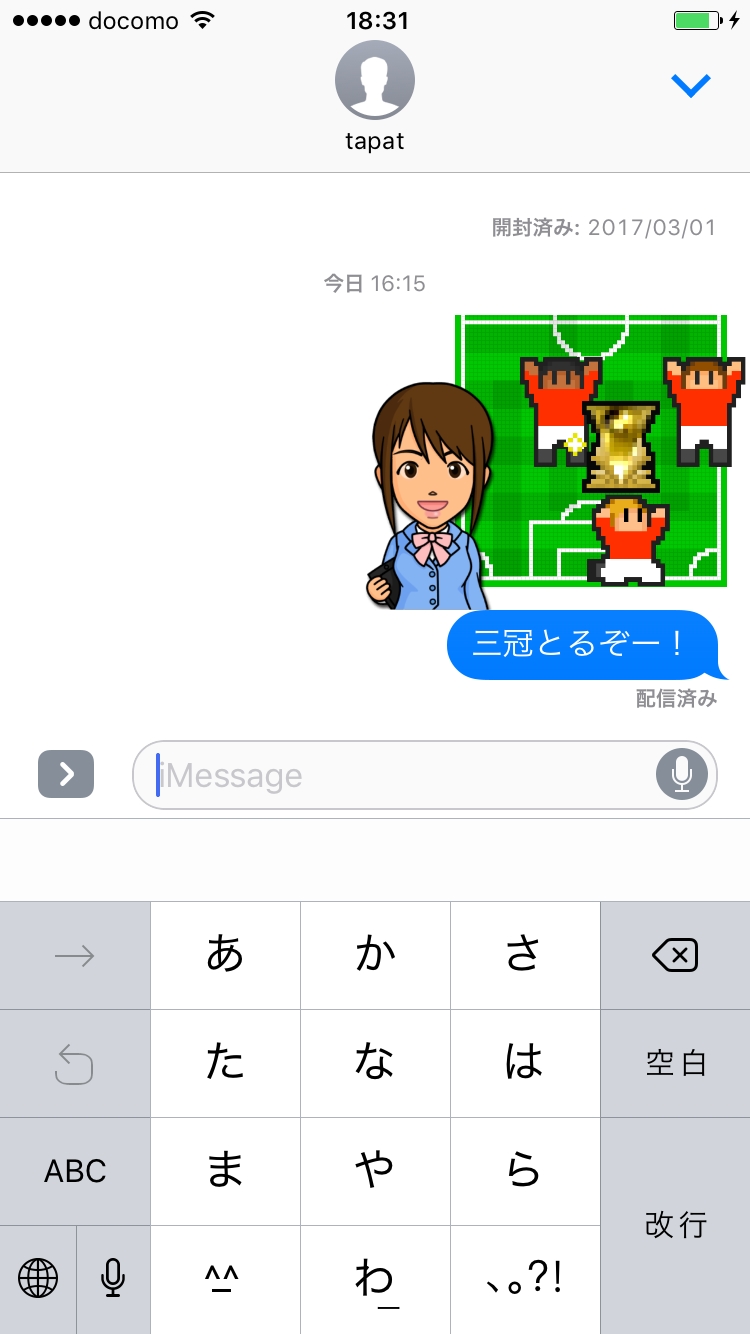Delete a character with backspace

[x=675, y=956]
